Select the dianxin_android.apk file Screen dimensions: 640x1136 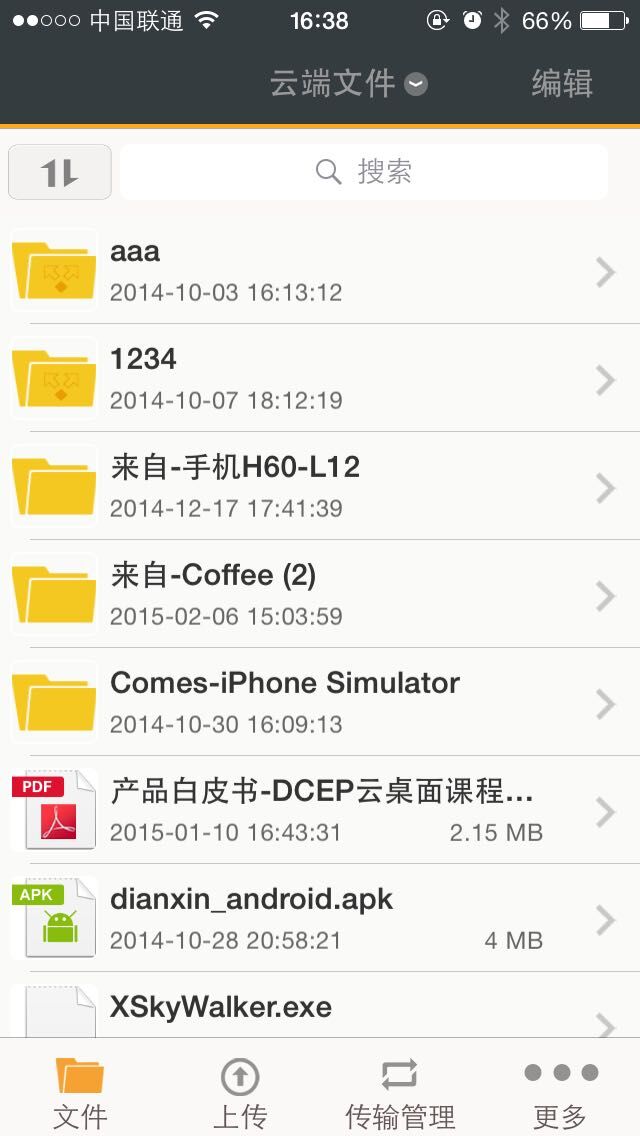point(320,918)
